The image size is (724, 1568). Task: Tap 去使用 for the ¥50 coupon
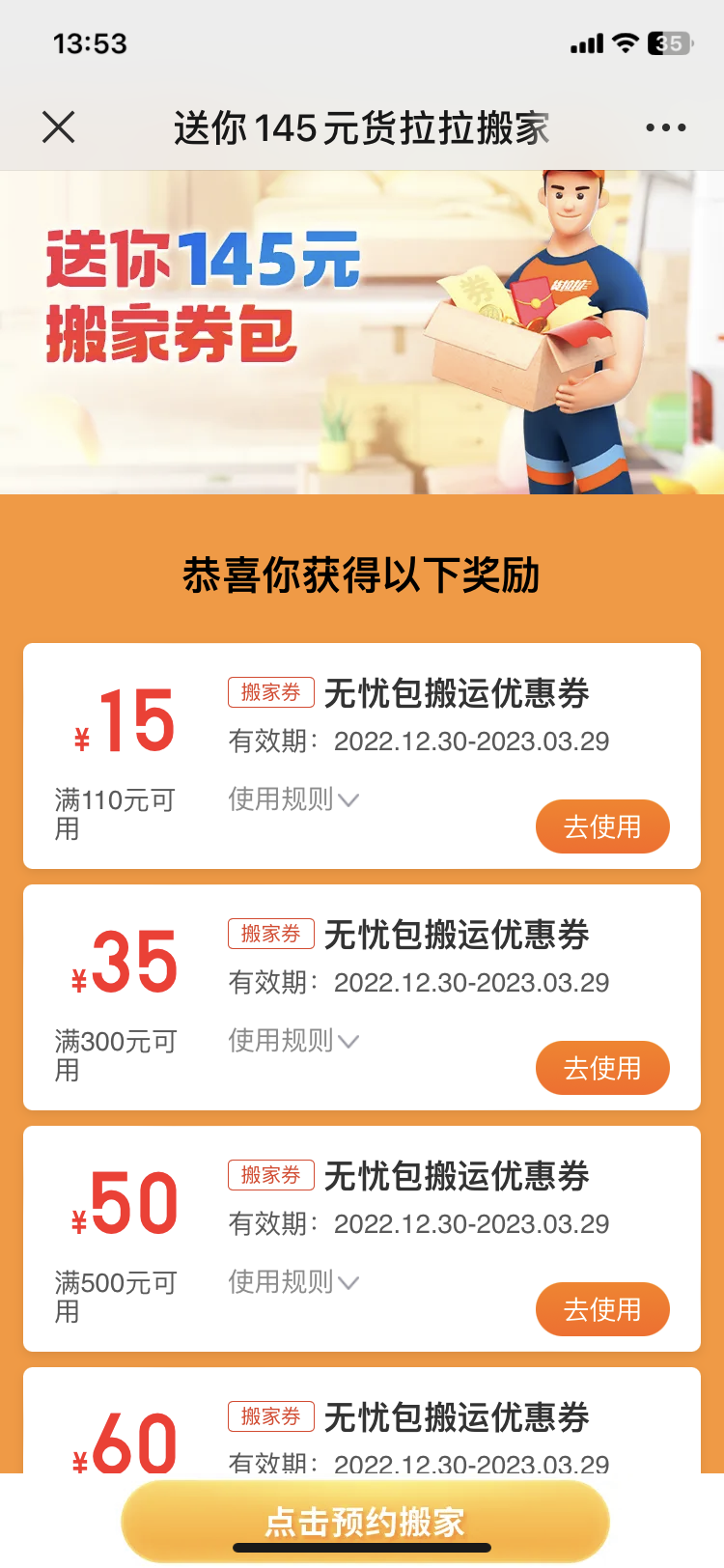[601, 1309]
